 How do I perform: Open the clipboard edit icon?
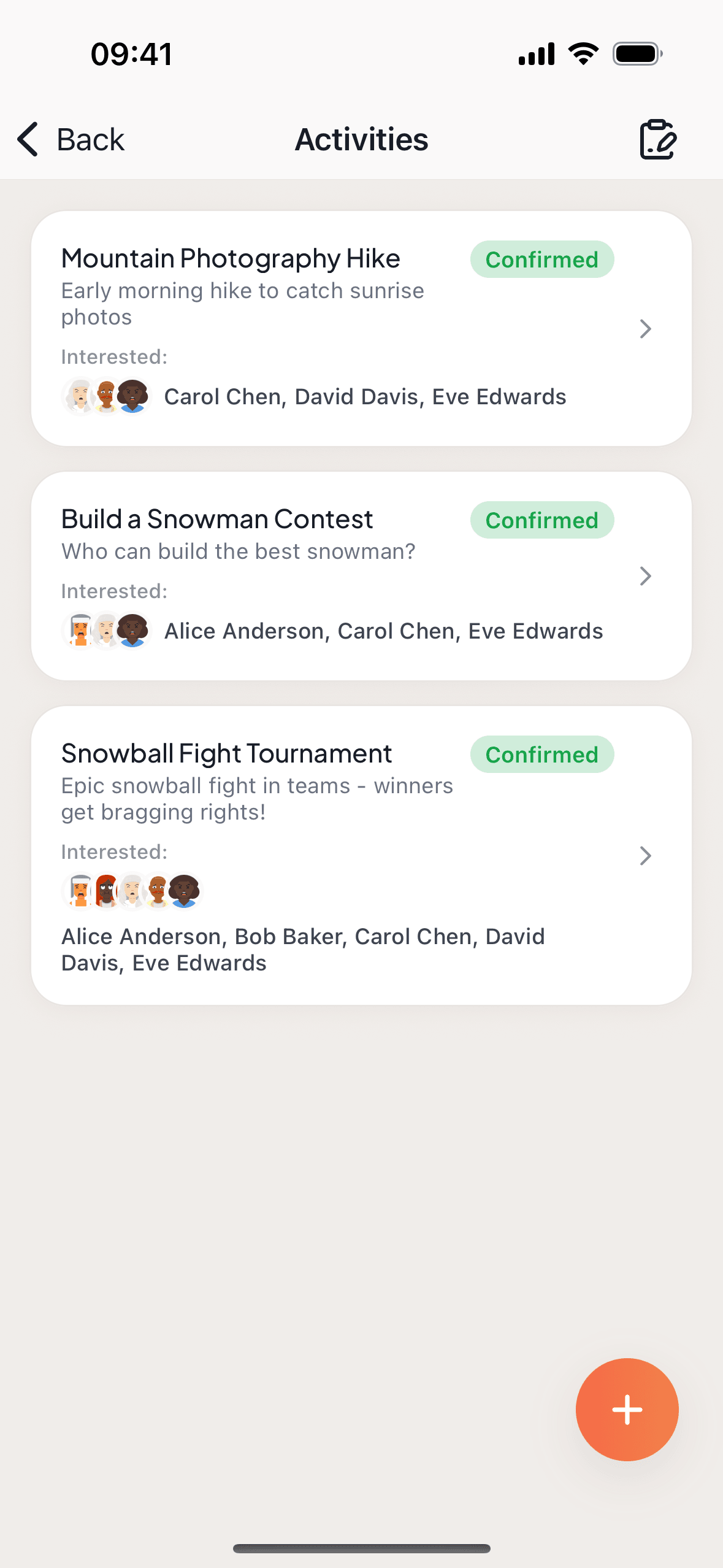(657, 139)
